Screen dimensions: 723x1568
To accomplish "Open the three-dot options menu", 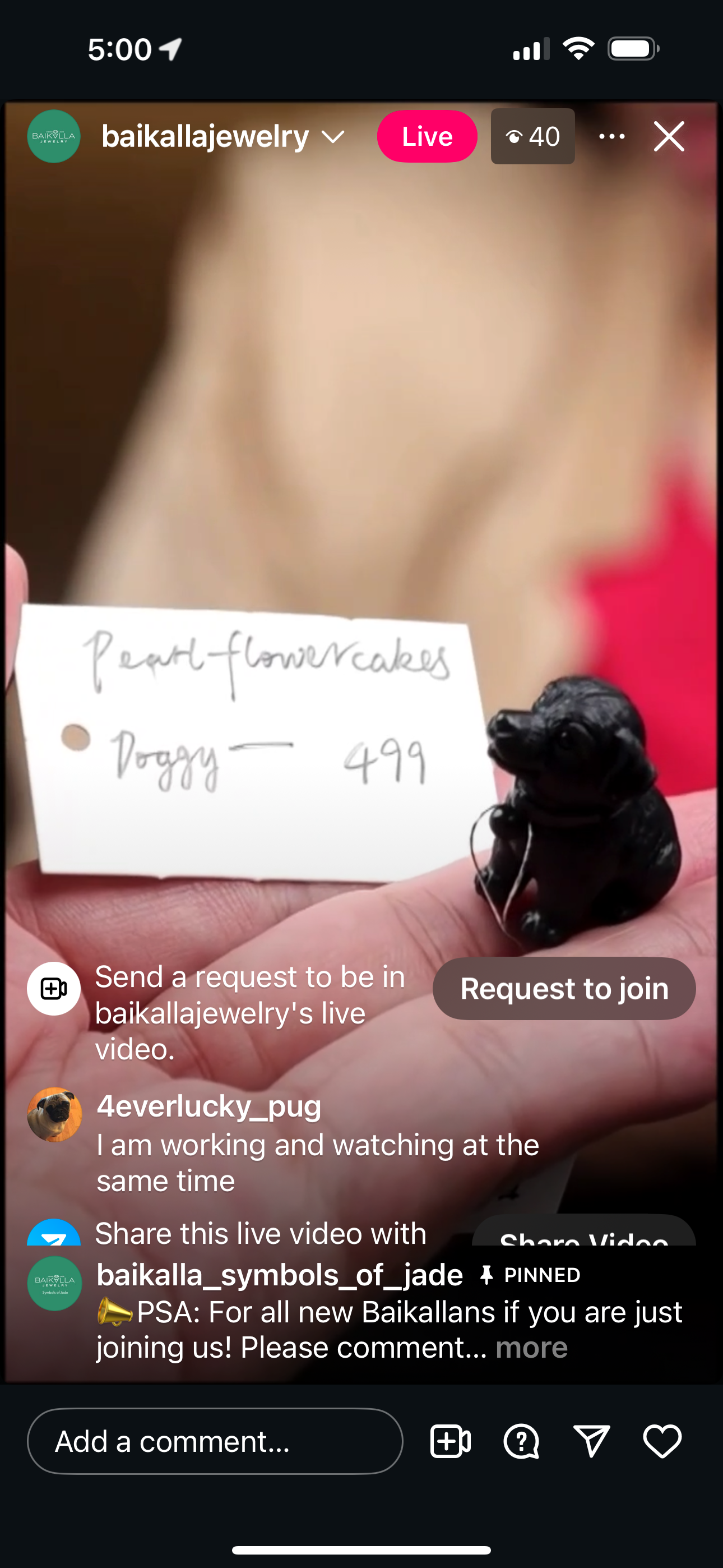I will tap(611, 136).
